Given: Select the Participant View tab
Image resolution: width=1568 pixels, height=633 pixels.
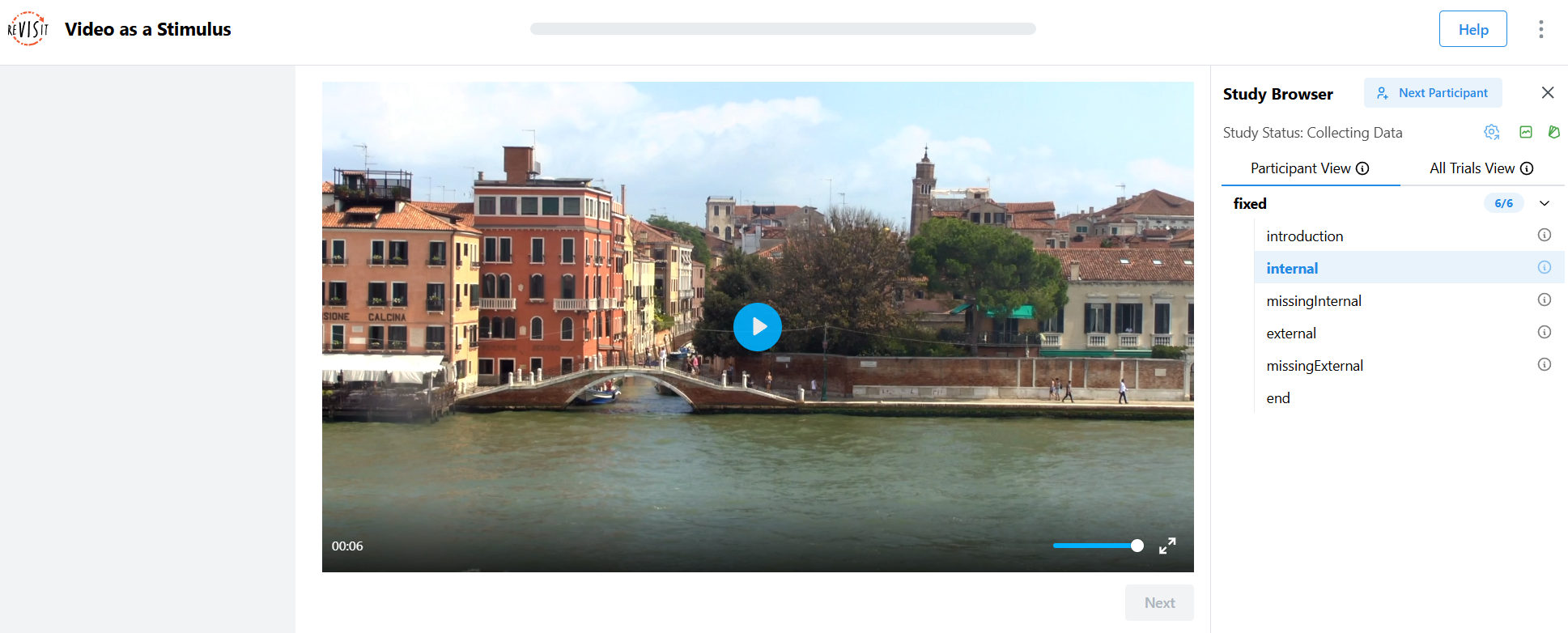Looking at the screenshot, I should 1309,168.
